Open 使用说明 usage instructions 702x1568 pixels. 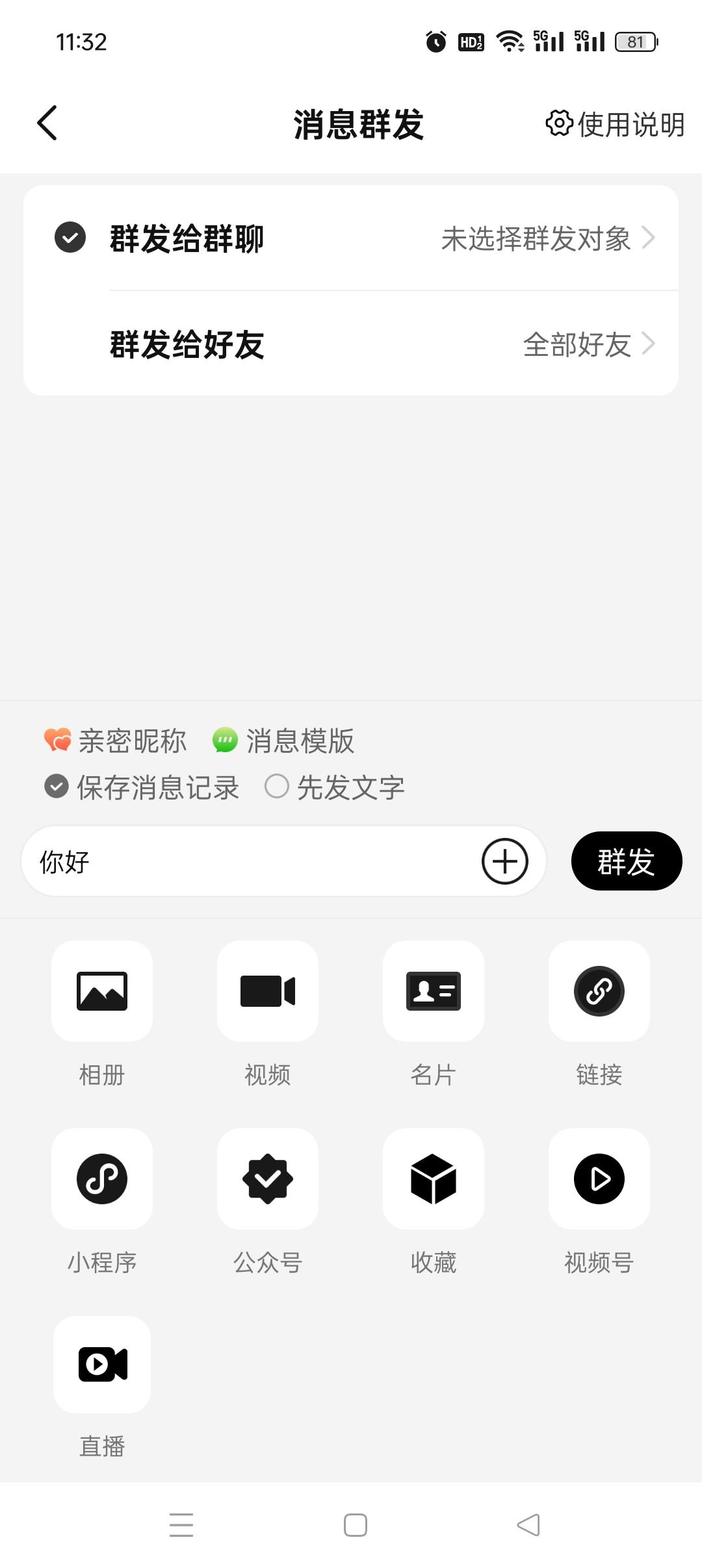616,124
